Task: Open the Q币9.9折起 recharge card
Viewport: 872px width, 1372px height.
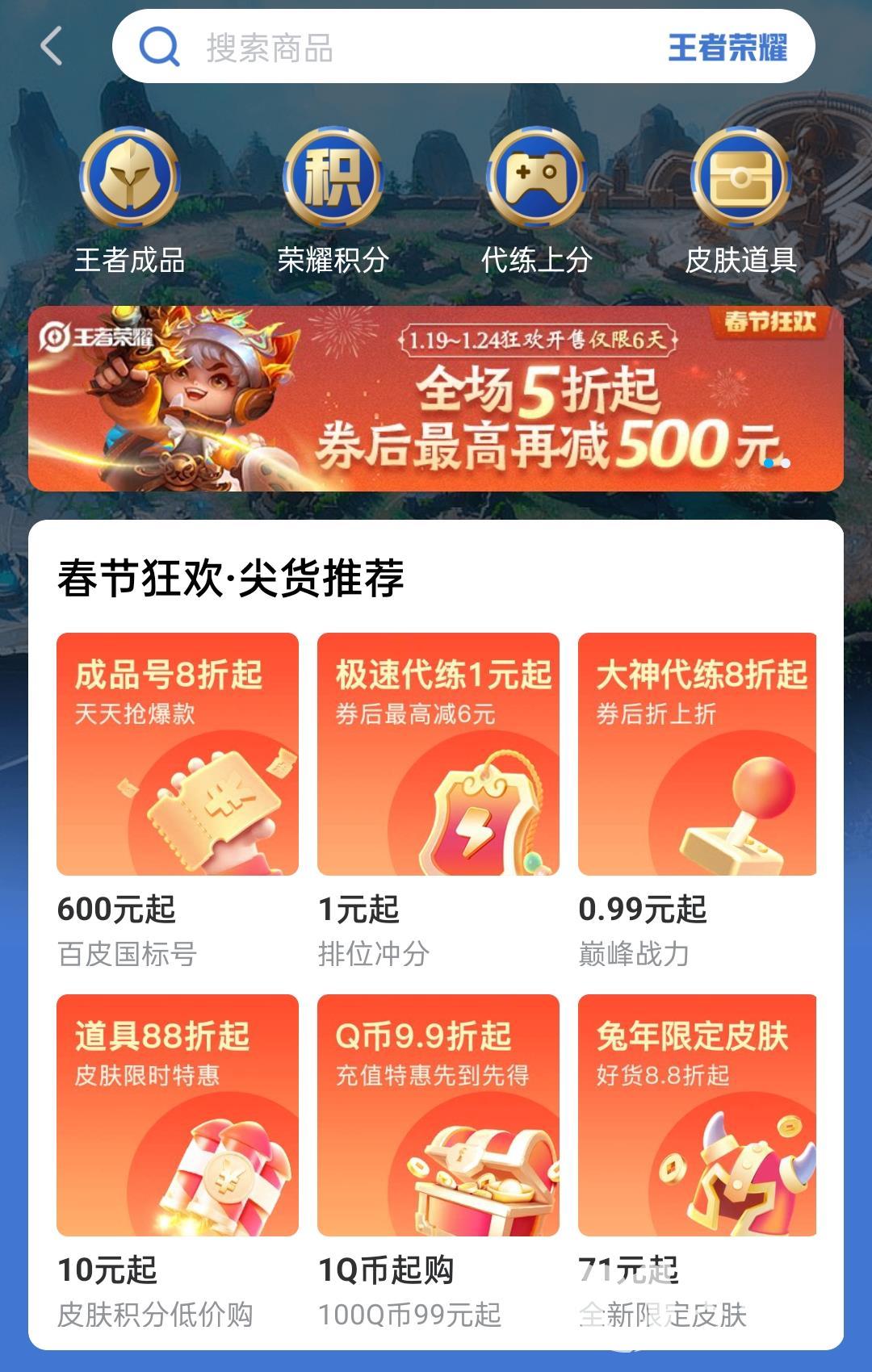Action: coord(438,1115)
